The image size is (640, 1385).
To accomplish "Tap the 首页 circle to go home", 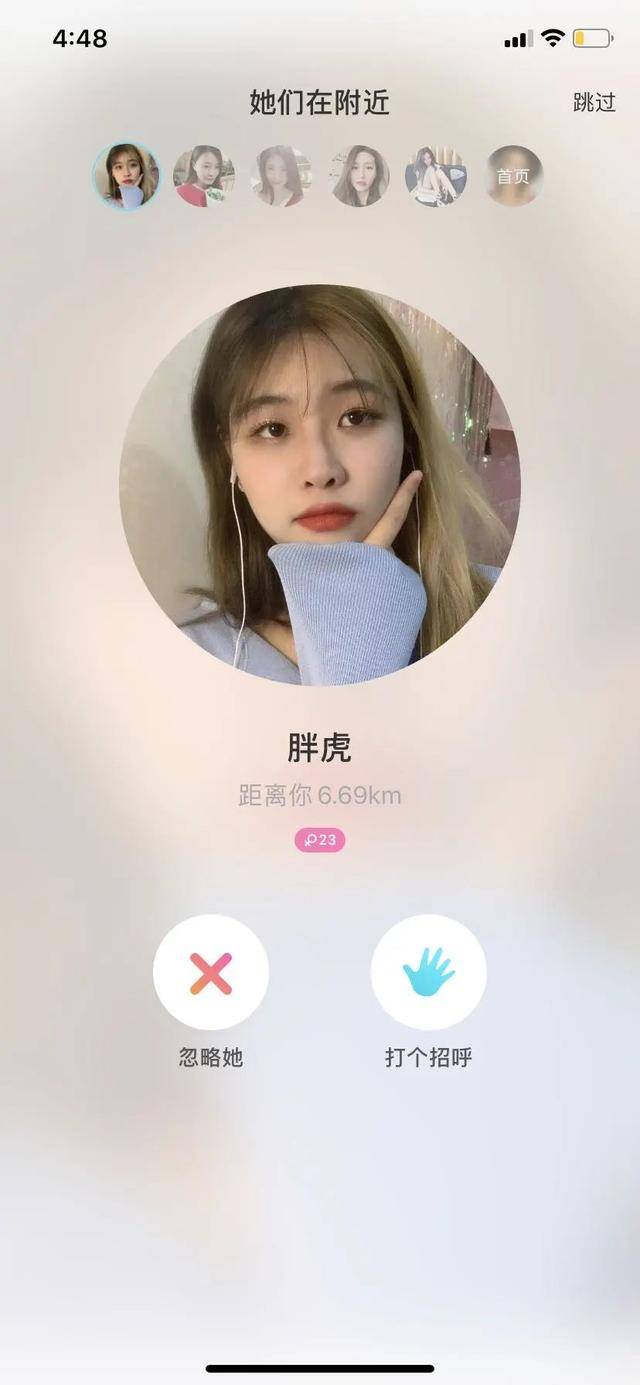I will point(514,176).
